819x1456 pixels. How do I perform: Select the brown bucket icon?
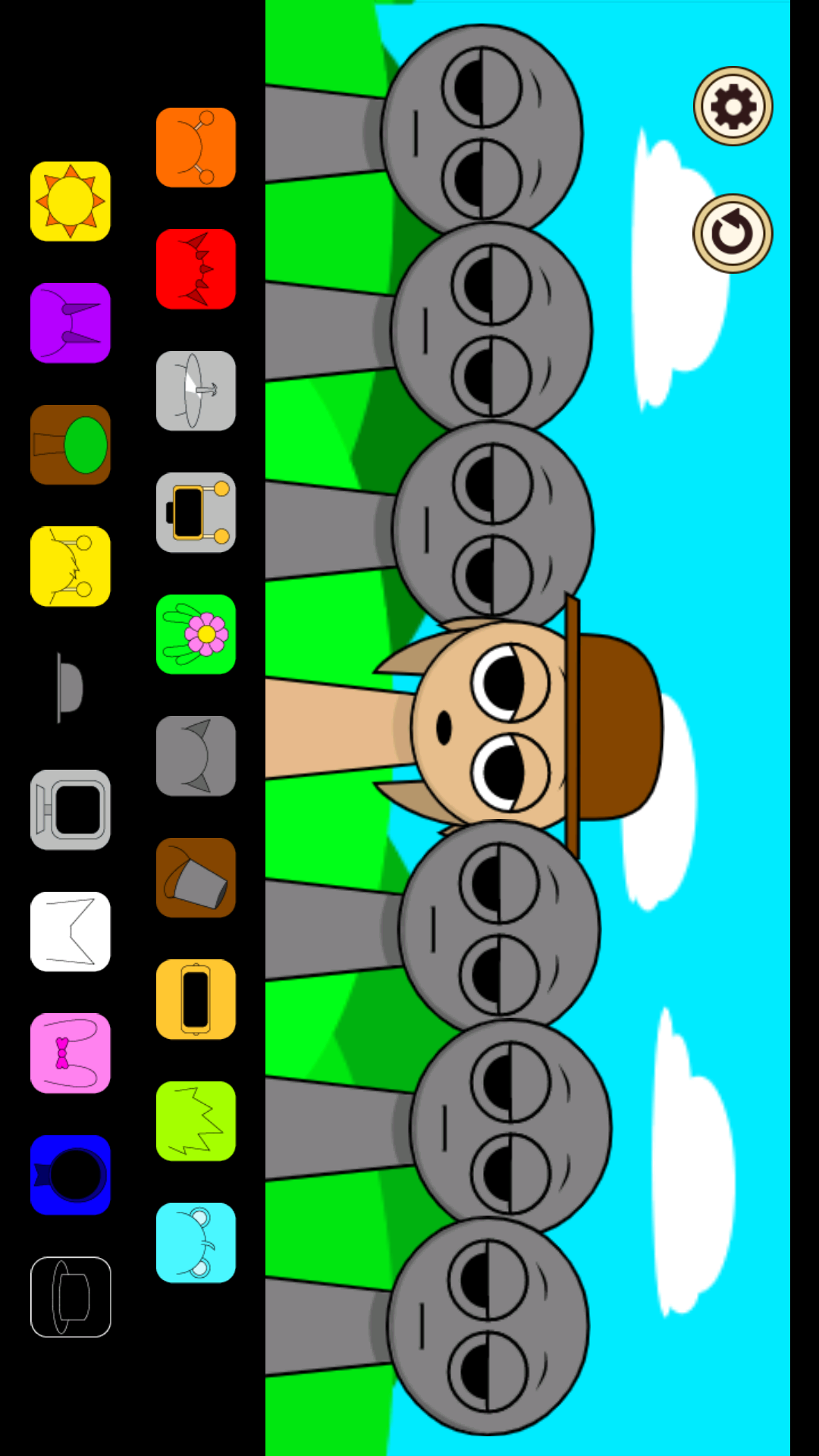[196, 877]
